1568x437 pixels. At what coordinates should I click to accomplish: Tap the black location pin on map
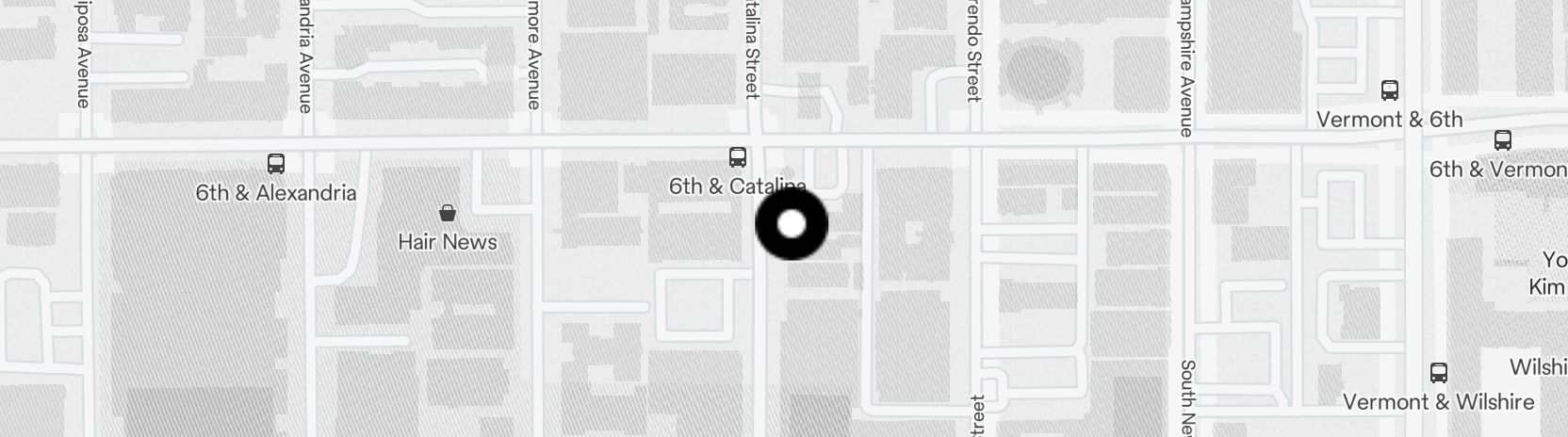(x=792, y=224)
